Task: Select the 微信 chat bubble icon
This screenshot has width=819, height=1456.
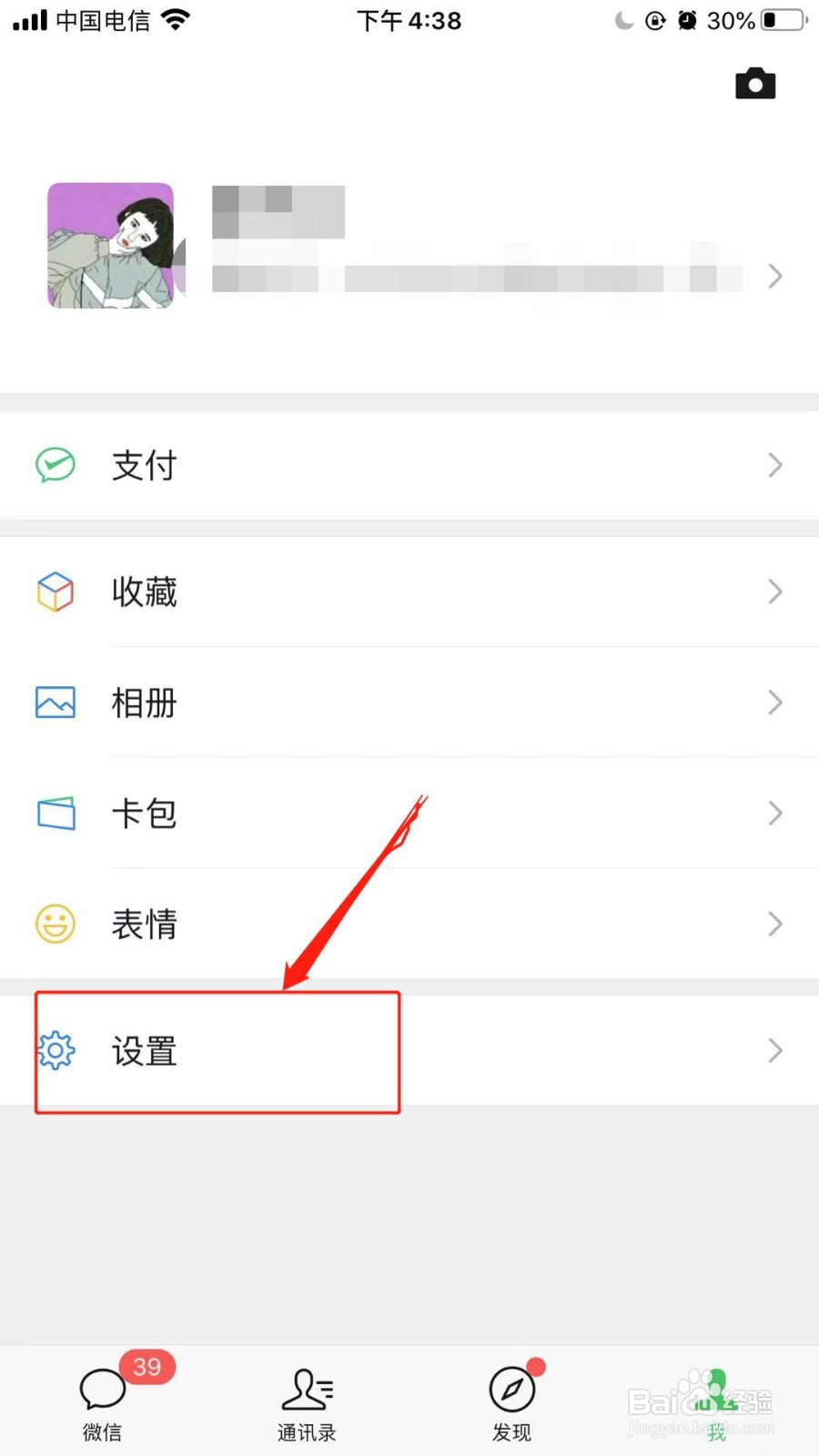Action: [x=102, y=1390]
